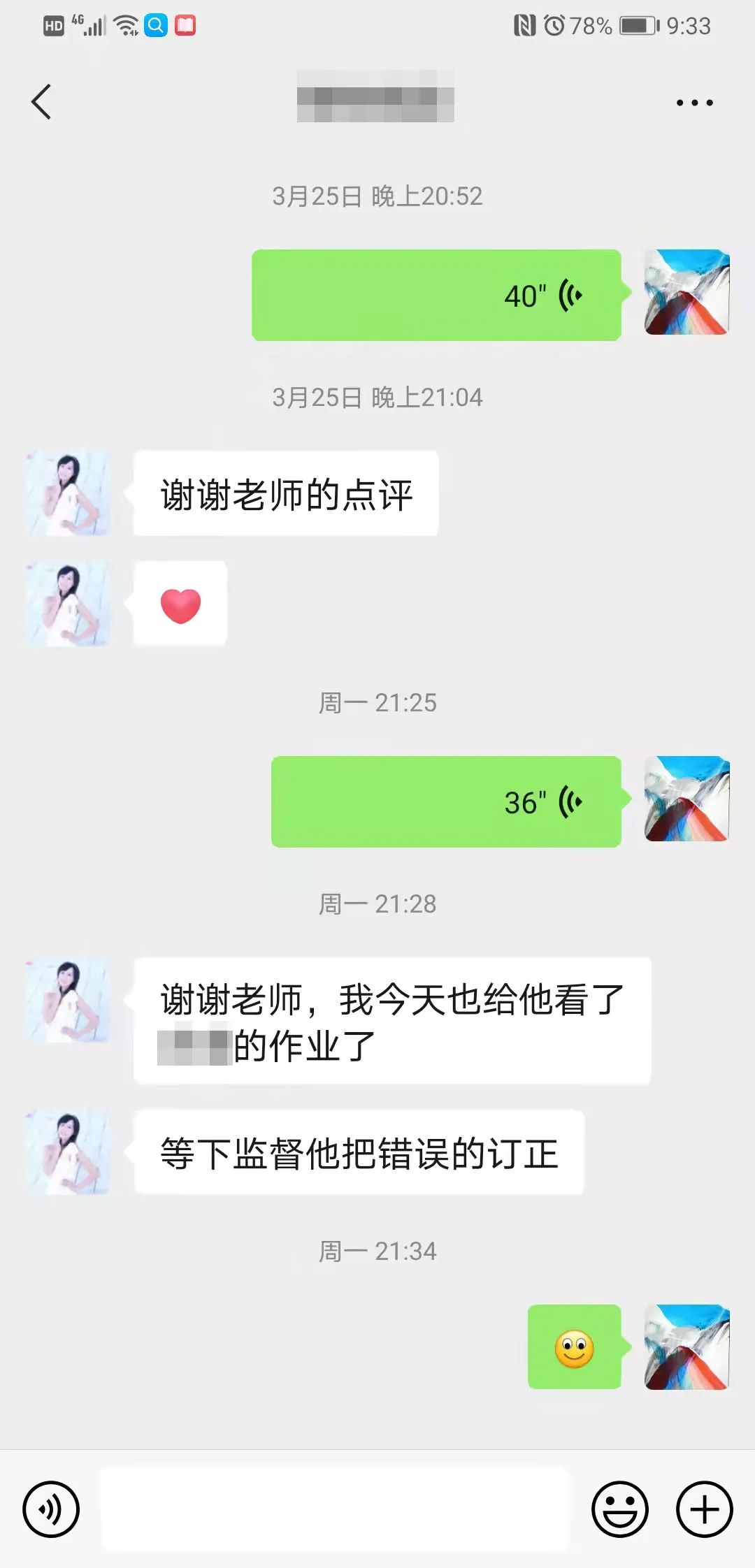
Task: Open my avatar beside the 40-second voice message
Action: tap(686, 292)
